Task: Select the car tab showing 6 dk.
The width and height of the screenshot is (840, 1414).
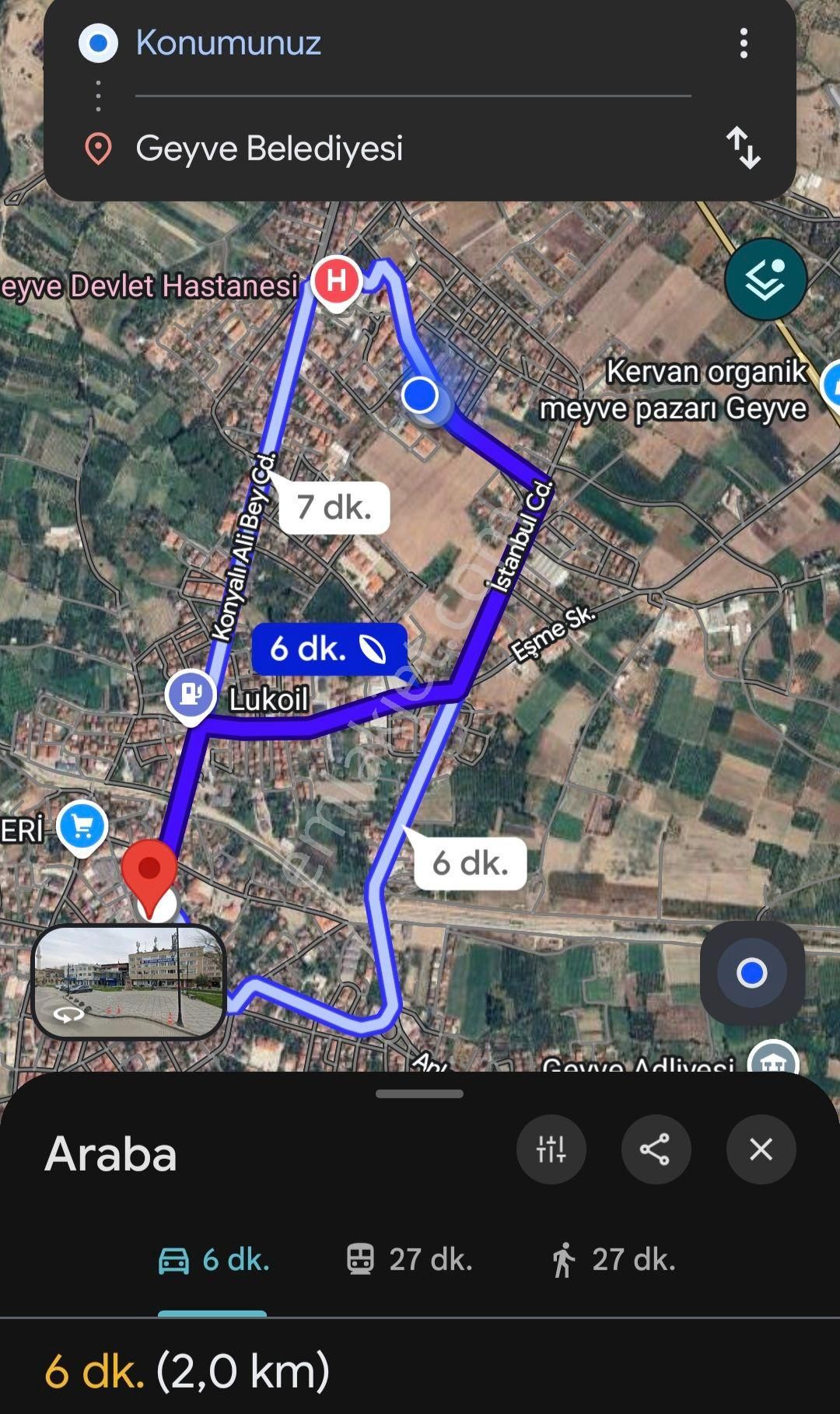Action: [x=213, y=1259]
